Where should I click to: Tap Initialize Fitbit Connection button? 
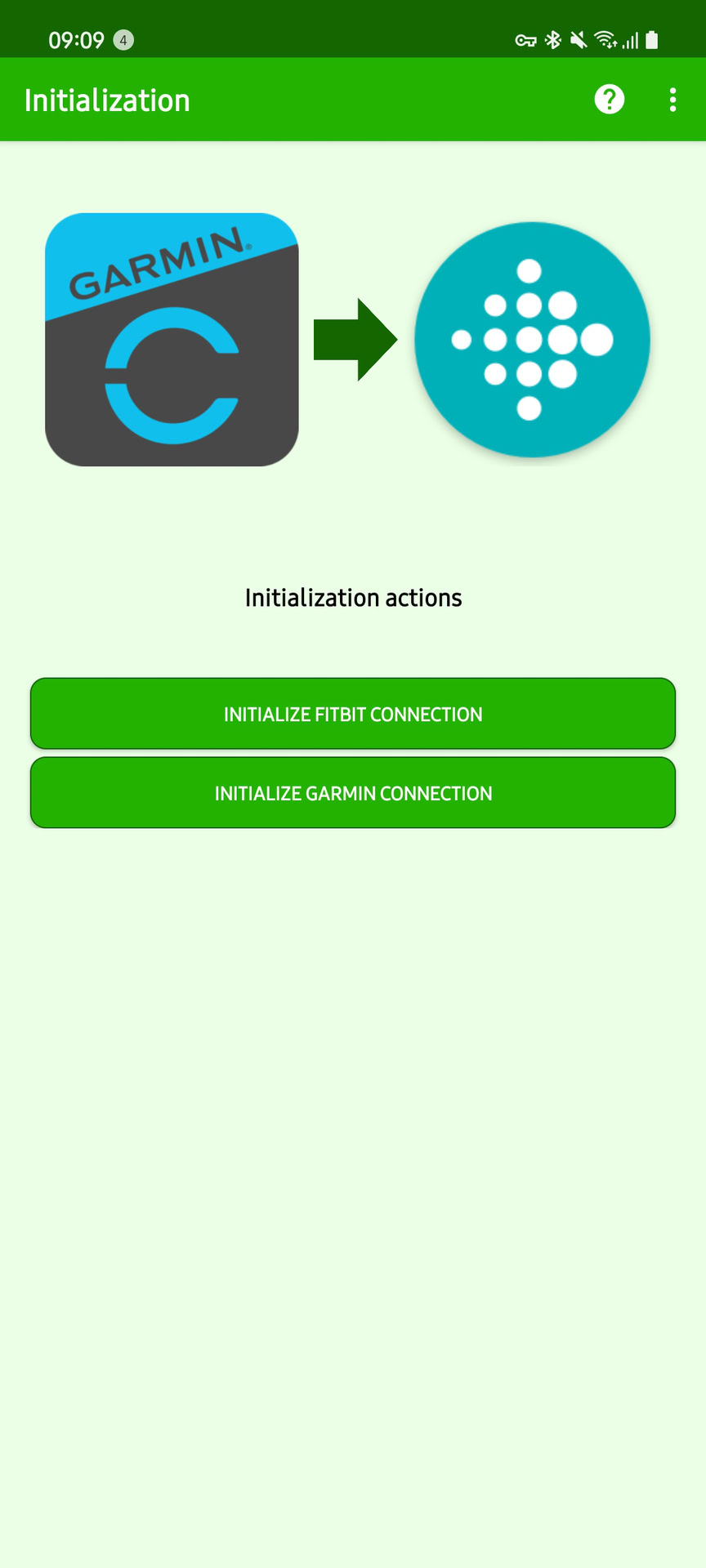click(353, 714)
